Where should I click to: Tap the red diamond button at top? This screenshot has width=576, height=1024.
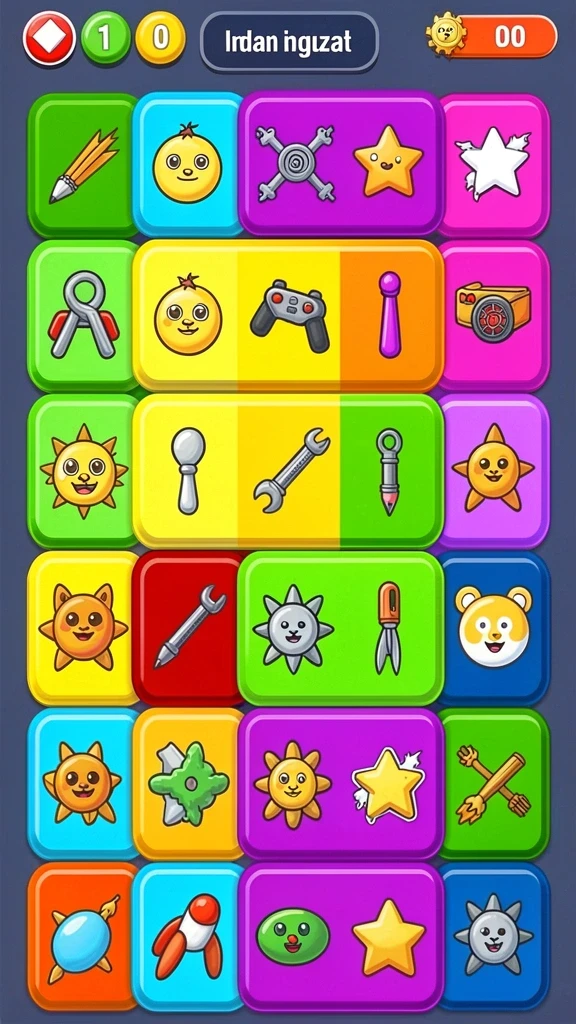point(50,39)
